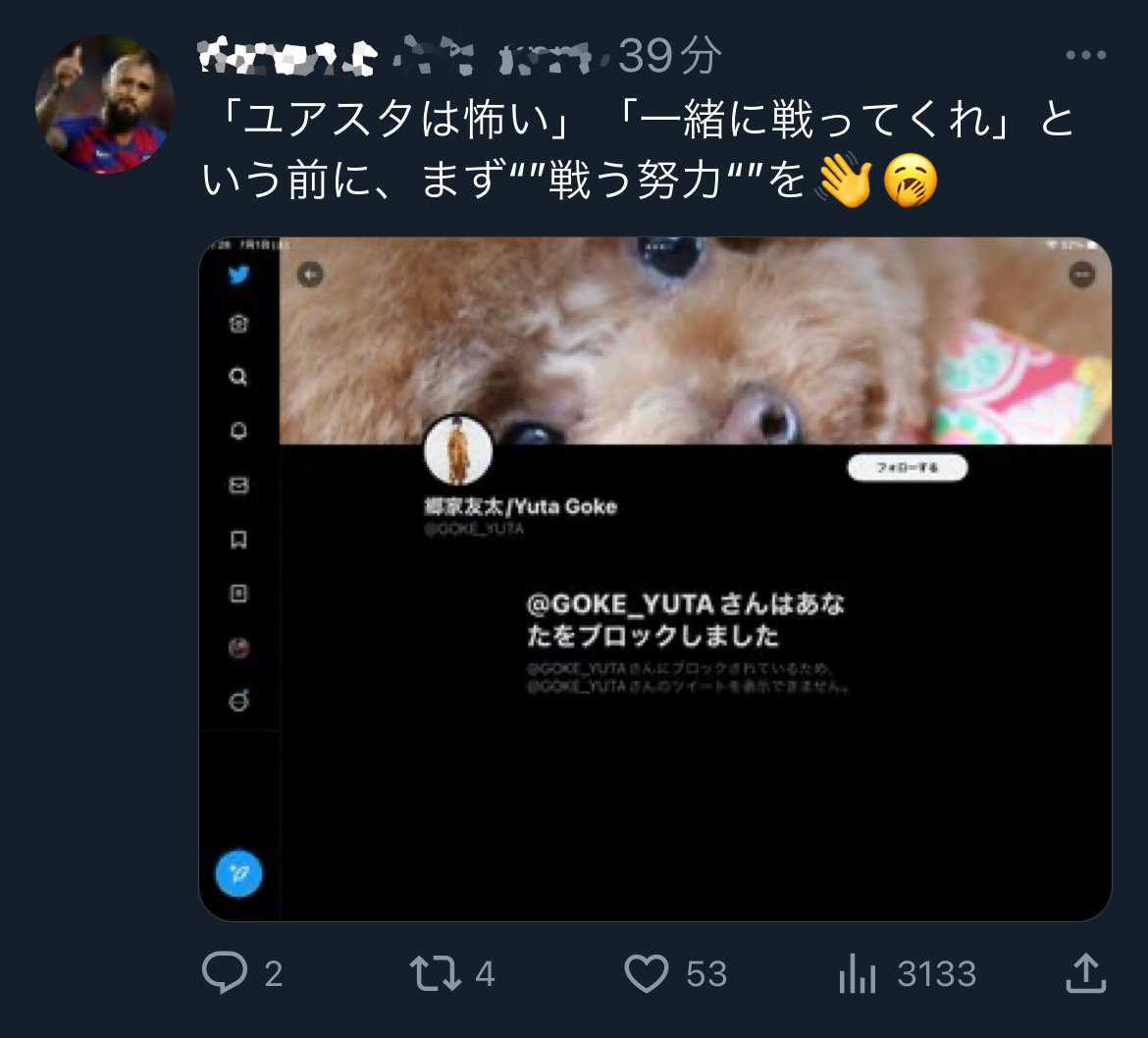Reply to this tweet
The height and width of the screenshot is (1038, 1148).
pos(225,973)
